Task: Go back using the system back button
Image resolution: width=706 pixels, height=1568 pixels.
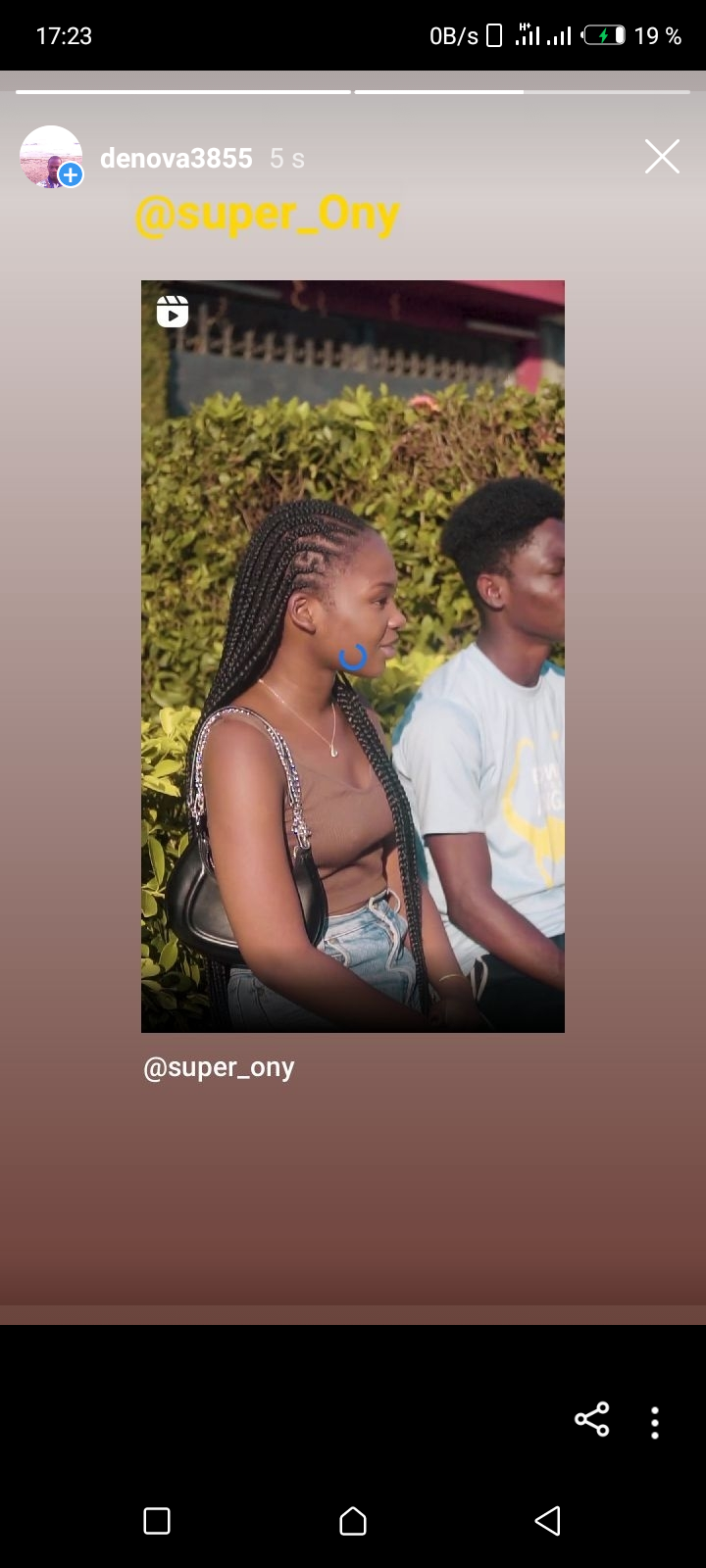Action: (547, 1521)
